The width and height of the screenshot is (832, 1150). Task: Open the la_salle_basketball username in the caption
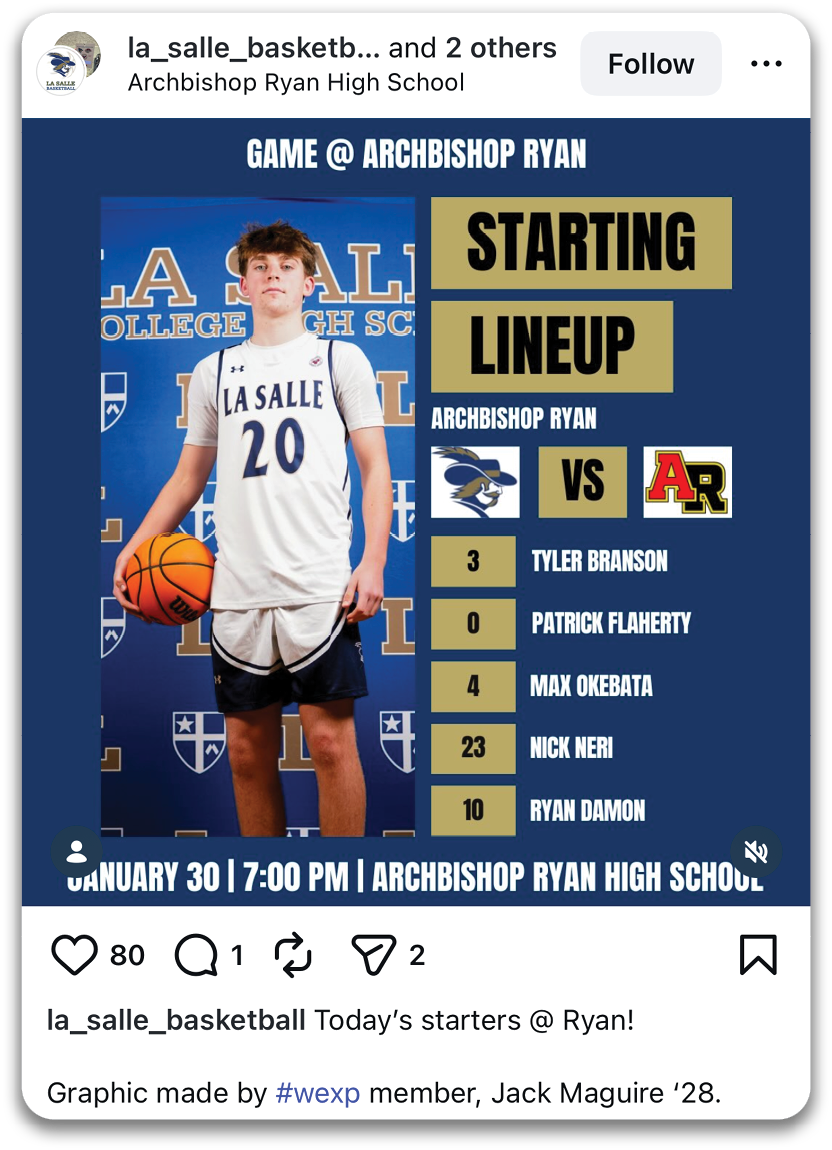176,1021
